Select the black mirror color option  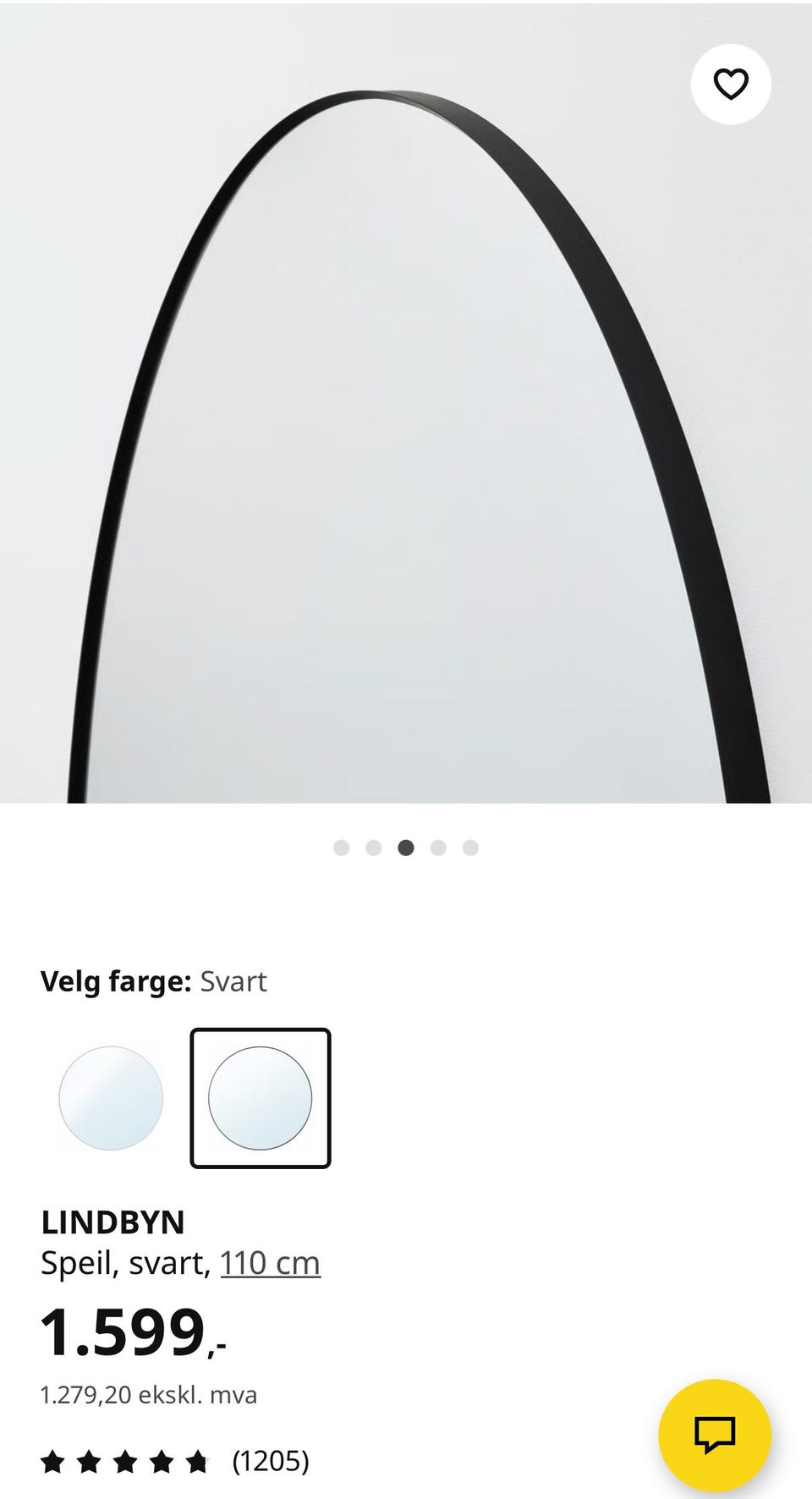(x=261, y=1098)
